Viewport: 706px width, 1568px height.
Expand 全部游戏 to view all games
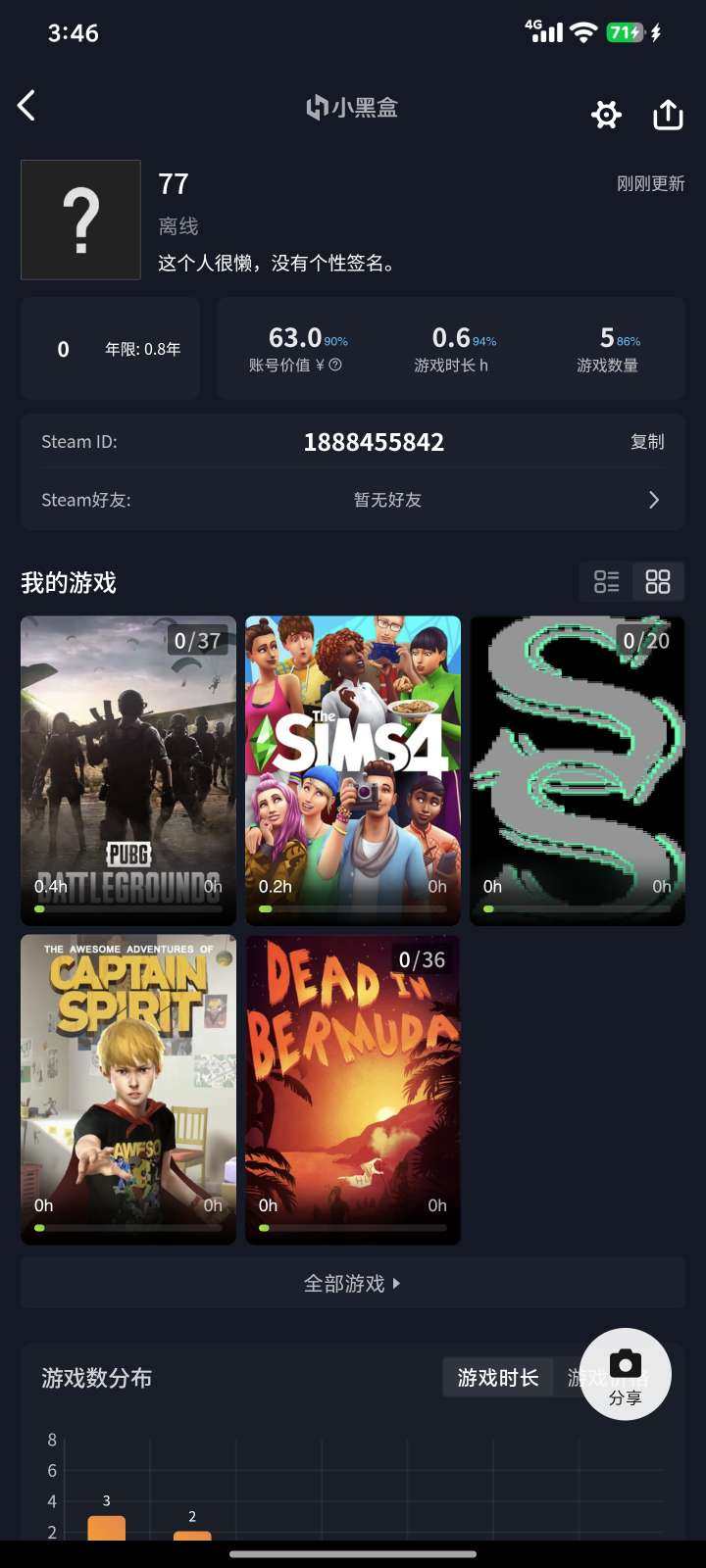pyautogui.click(x=353, y=1282)
